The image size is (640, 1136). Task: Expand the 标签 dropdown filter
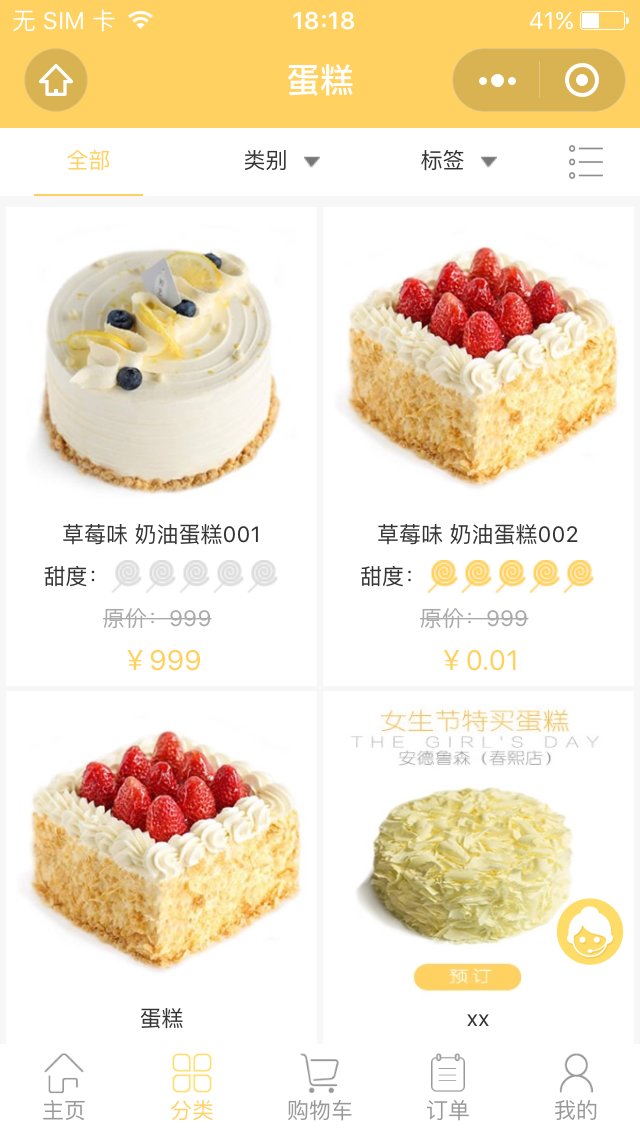[458, 161]
